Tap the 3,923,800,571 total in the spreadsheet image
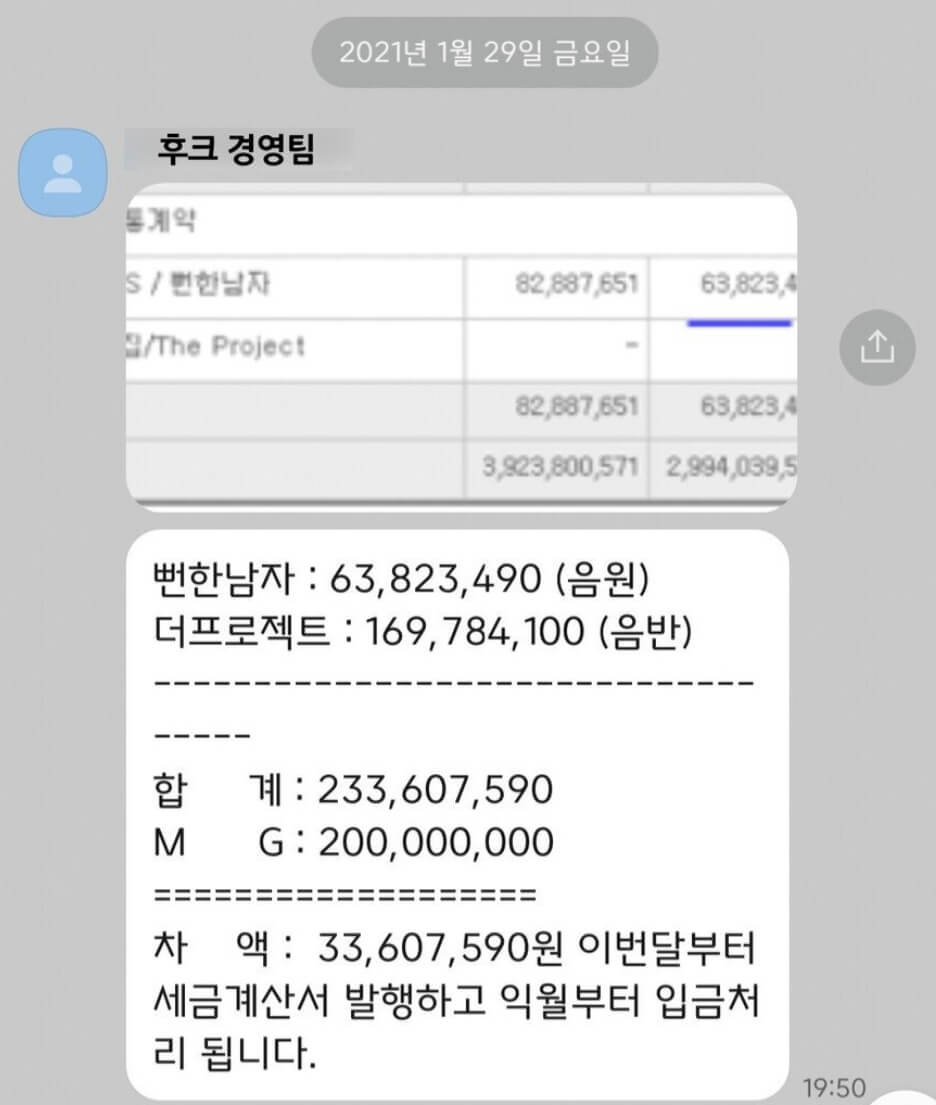This screenshot has height=1105, width=936. 558,467
